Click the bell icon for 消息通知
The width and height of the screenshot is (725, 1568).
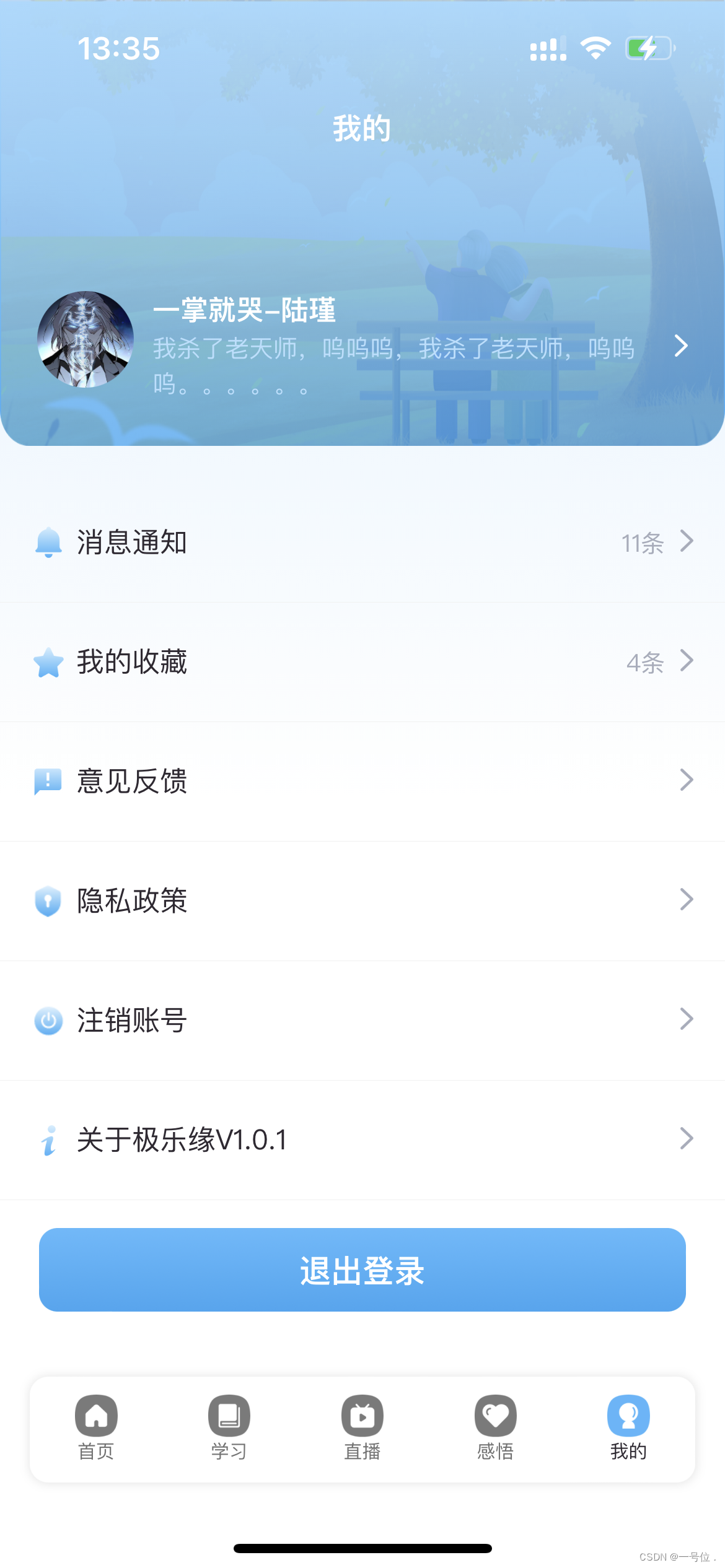(48, 542)
